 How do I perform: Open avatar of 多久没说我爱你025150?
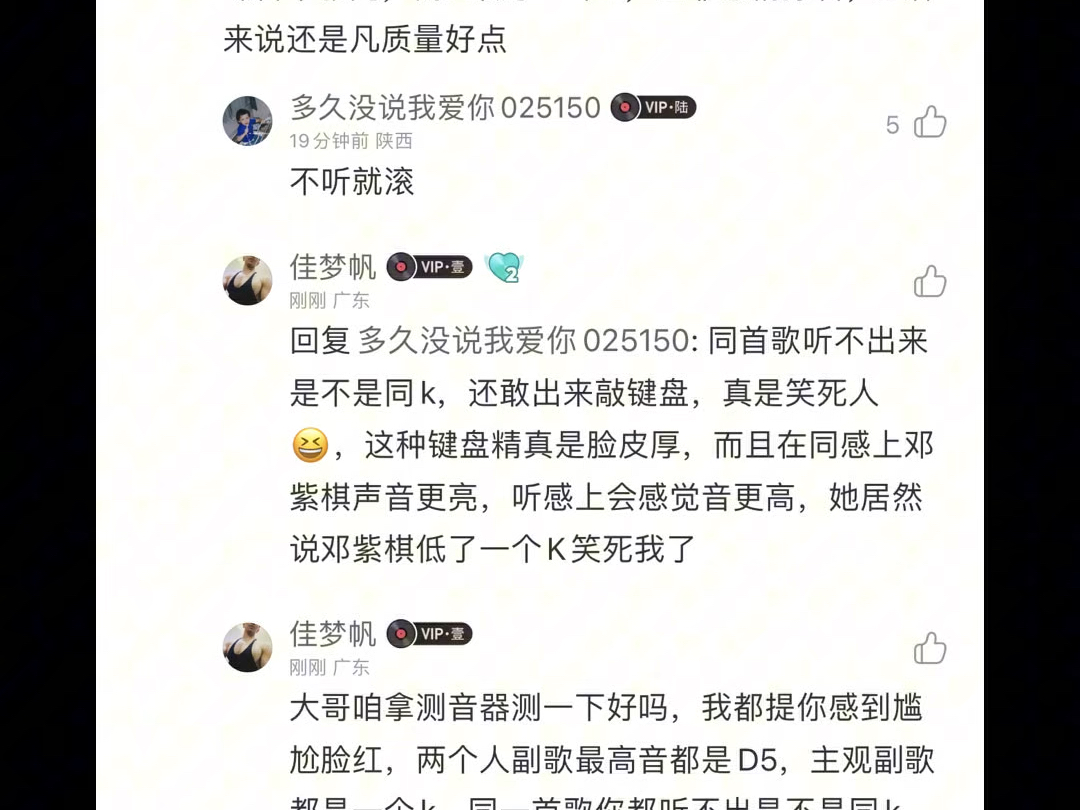247,121
